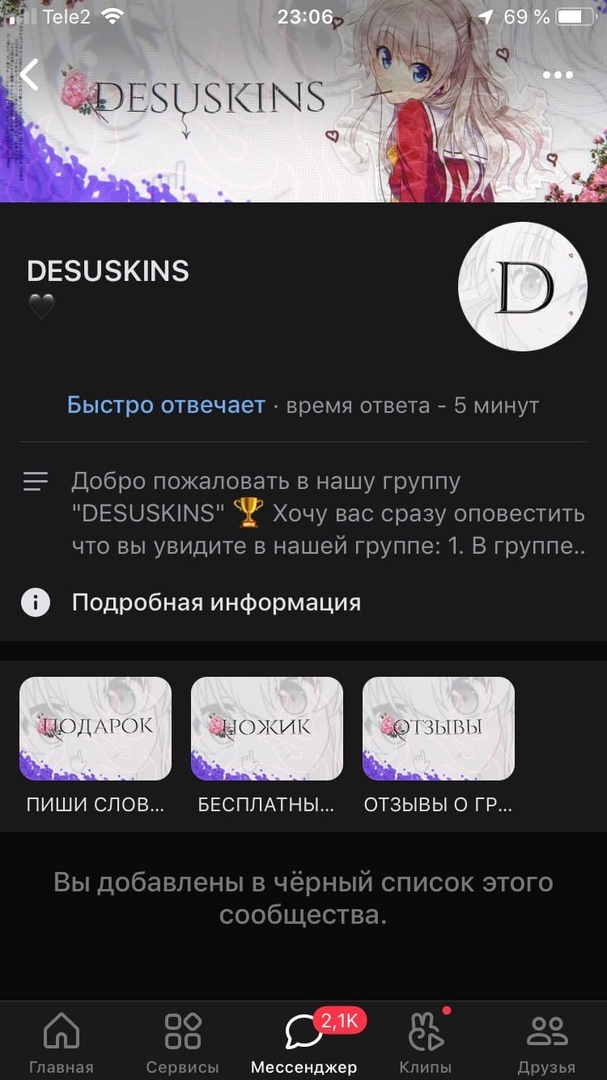Switch to the Главная tab
Image resolution: width=607 pixels, height=1080 pixels.
click(61, 1042)
